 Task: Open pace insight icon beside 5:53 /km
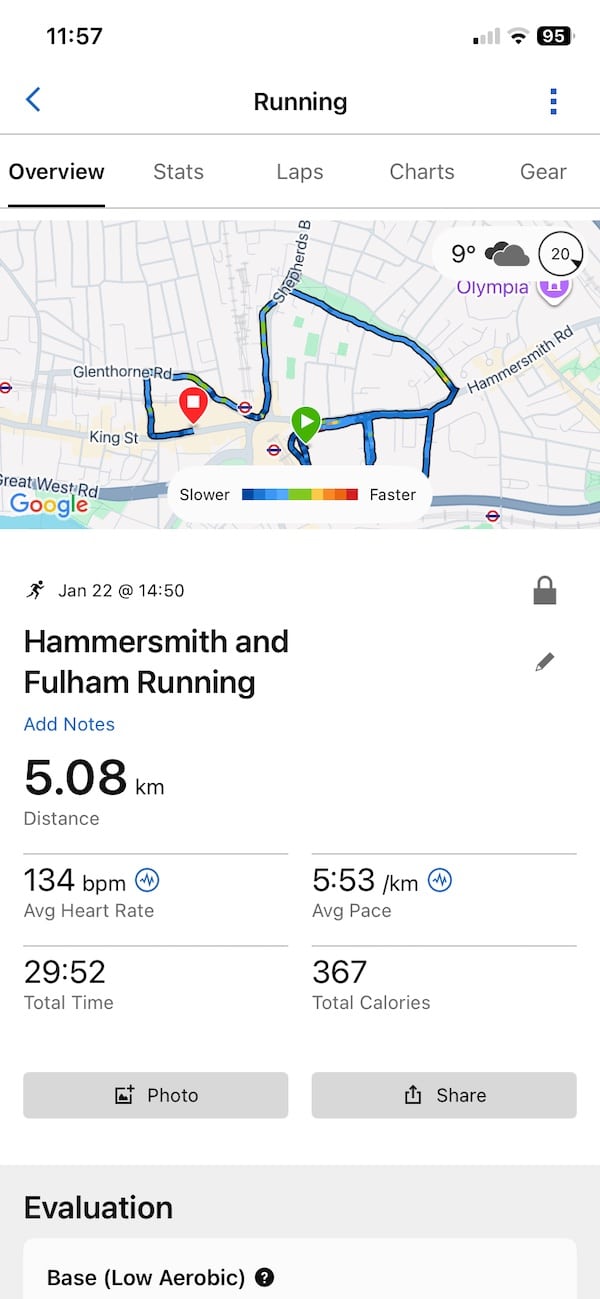point(439,881)
